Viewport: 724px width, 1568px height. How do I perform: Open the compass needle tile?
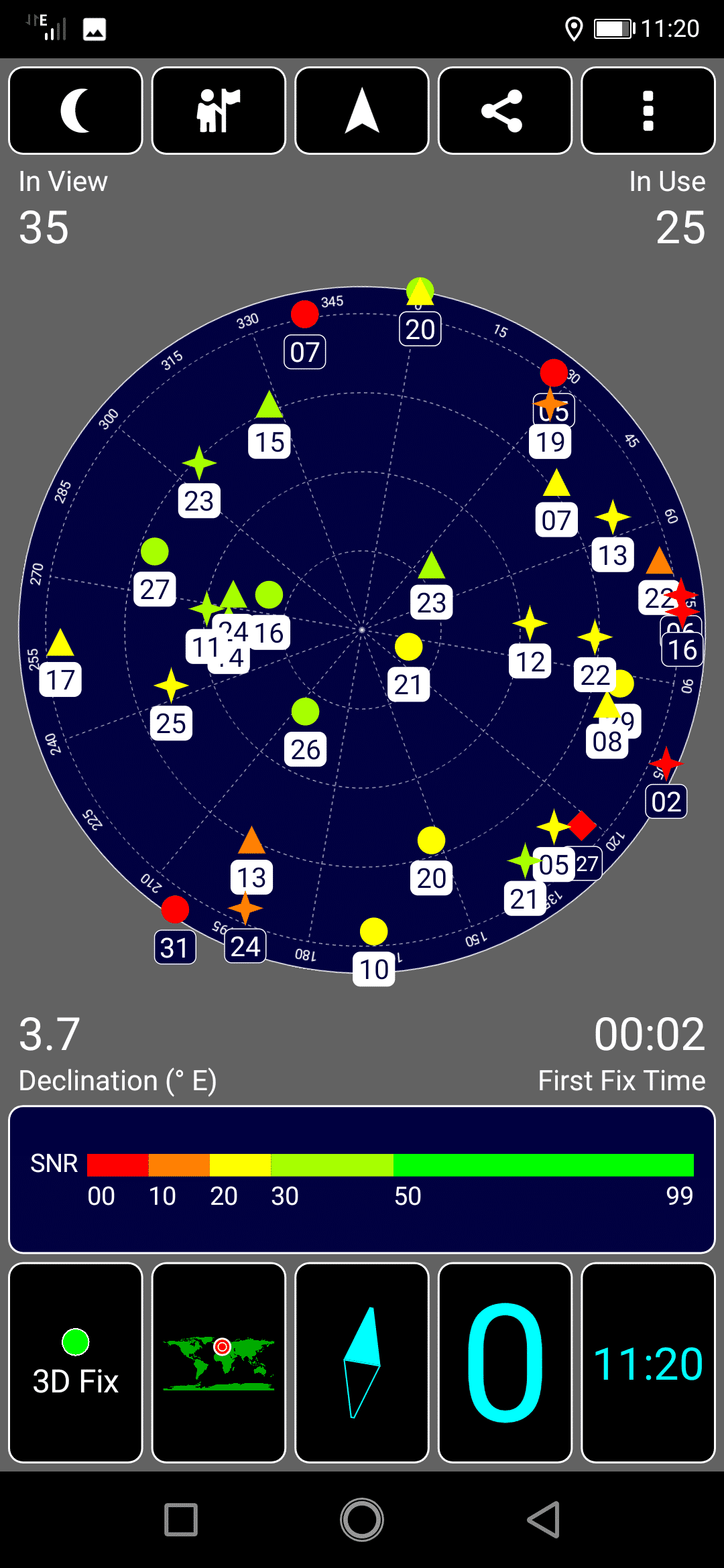362,1362
